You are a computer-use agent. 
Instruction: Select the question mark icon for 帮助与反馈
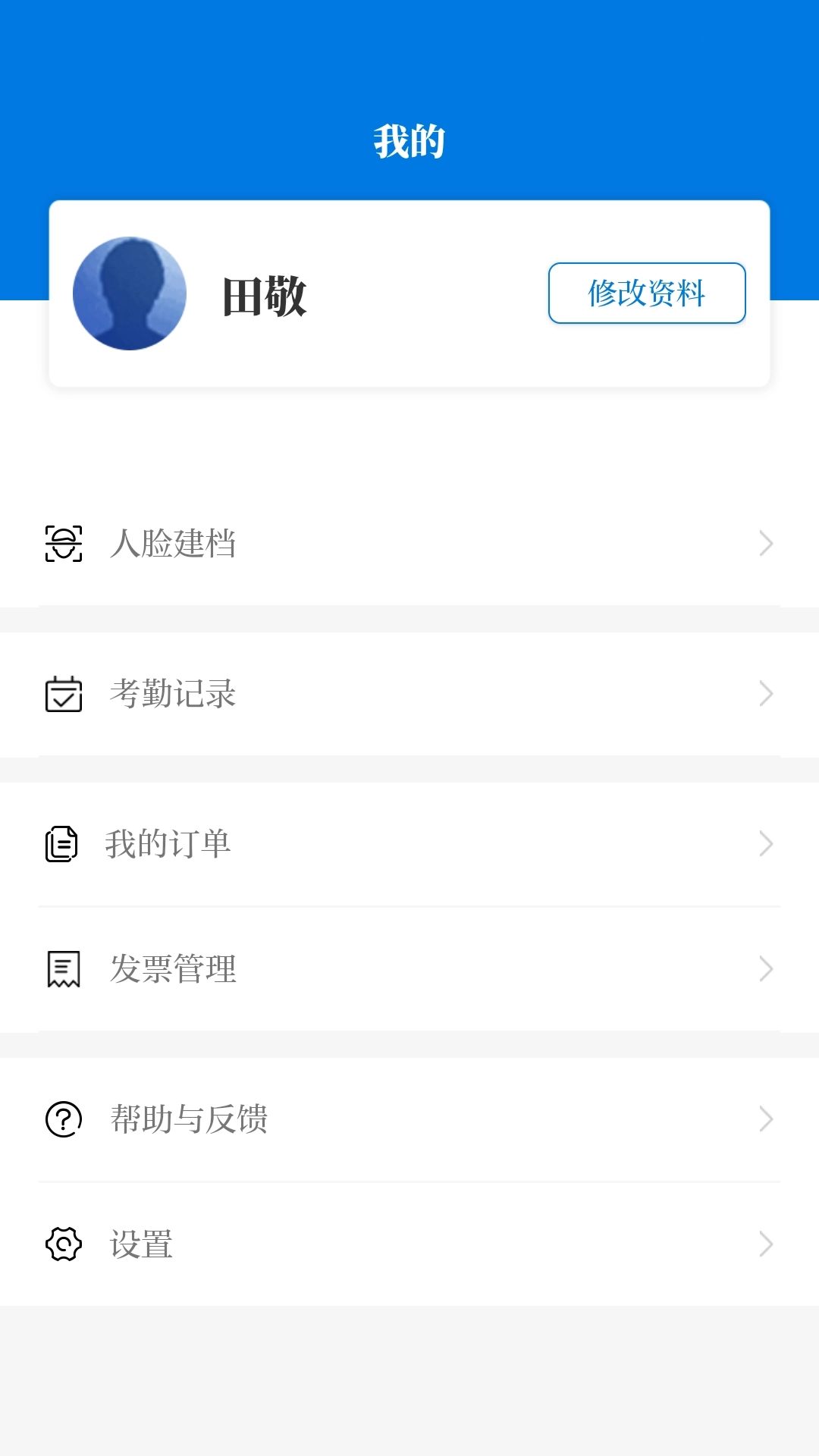(64, 1118)
